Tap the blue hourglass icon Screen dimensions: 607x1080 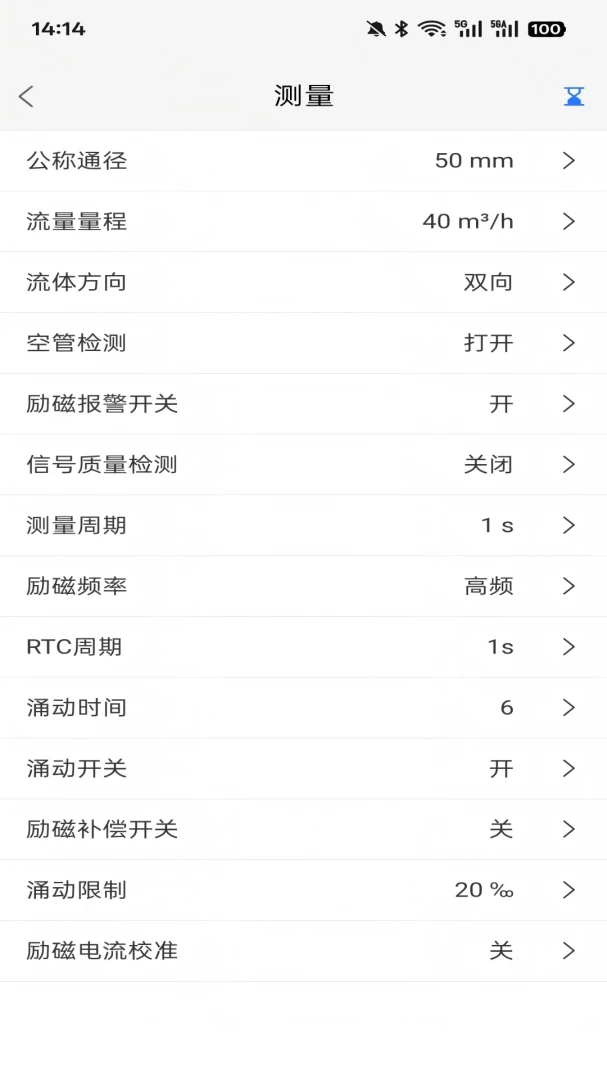574,96
